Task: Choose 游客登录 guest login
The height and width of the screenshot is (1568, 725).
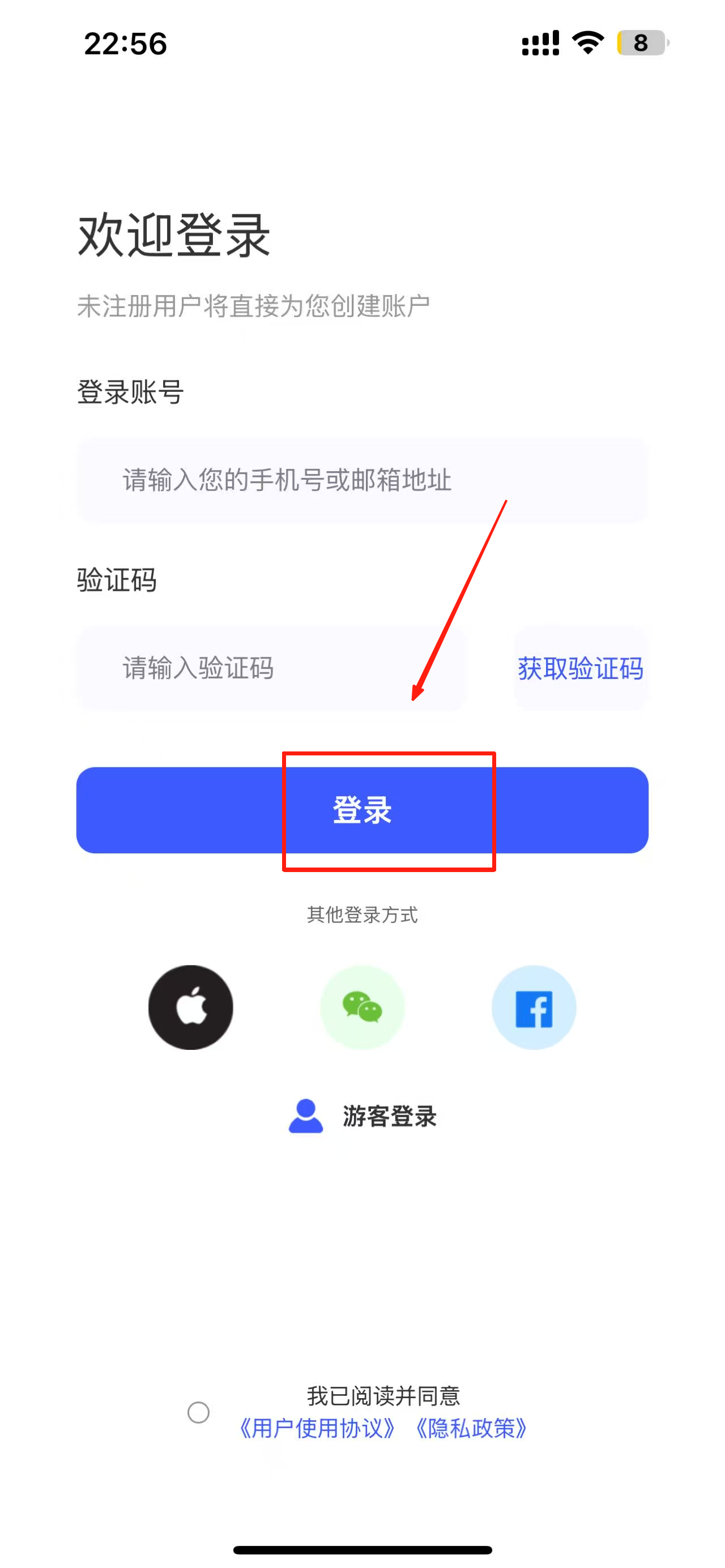Action: tap(363, 1116)
